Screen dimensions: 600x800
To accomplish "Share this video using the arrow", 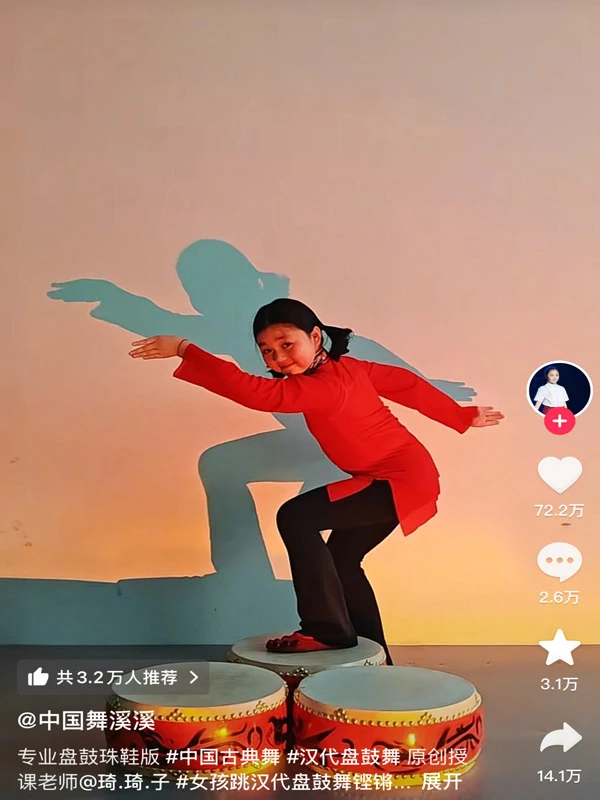I will pyautogui.click(x=559, y=739).
